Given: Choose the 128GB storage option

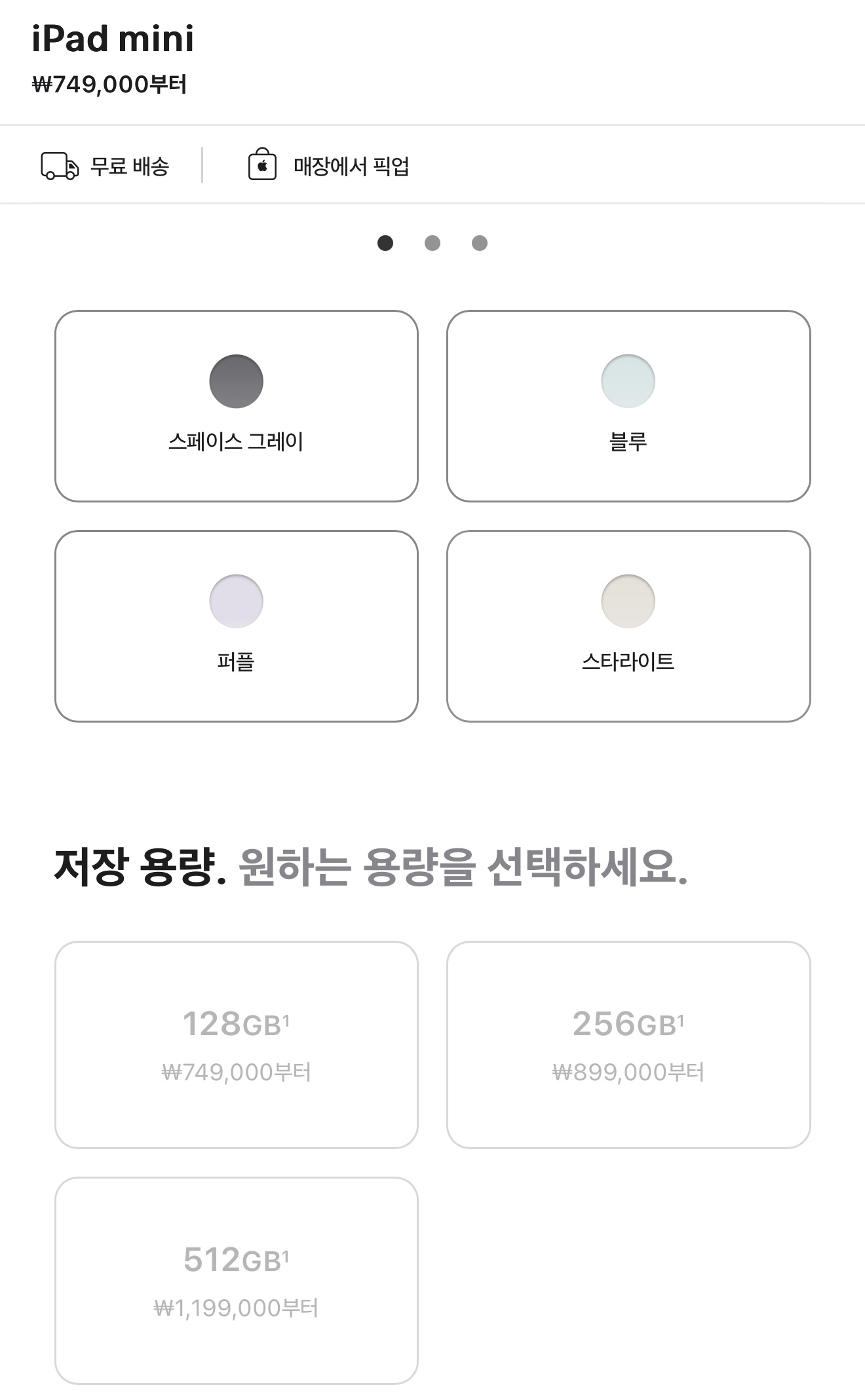Looking at the screenshot, I should [236, 1044].
